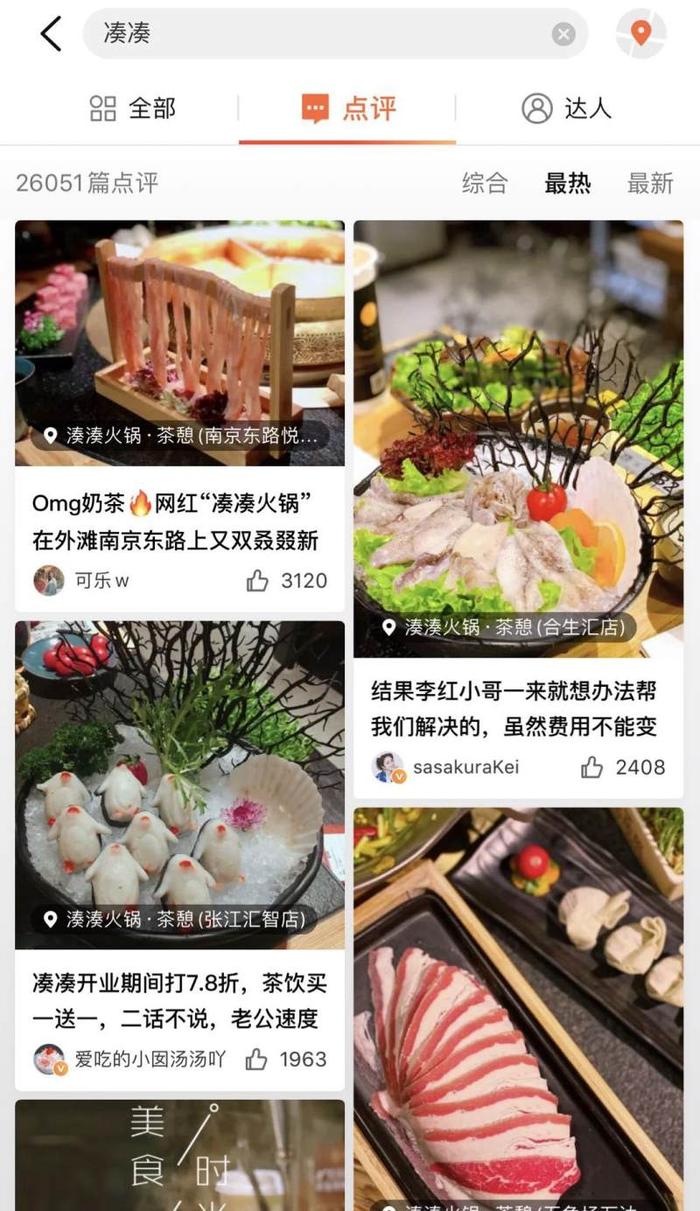Go back using the back arrow

coord(50,34)
